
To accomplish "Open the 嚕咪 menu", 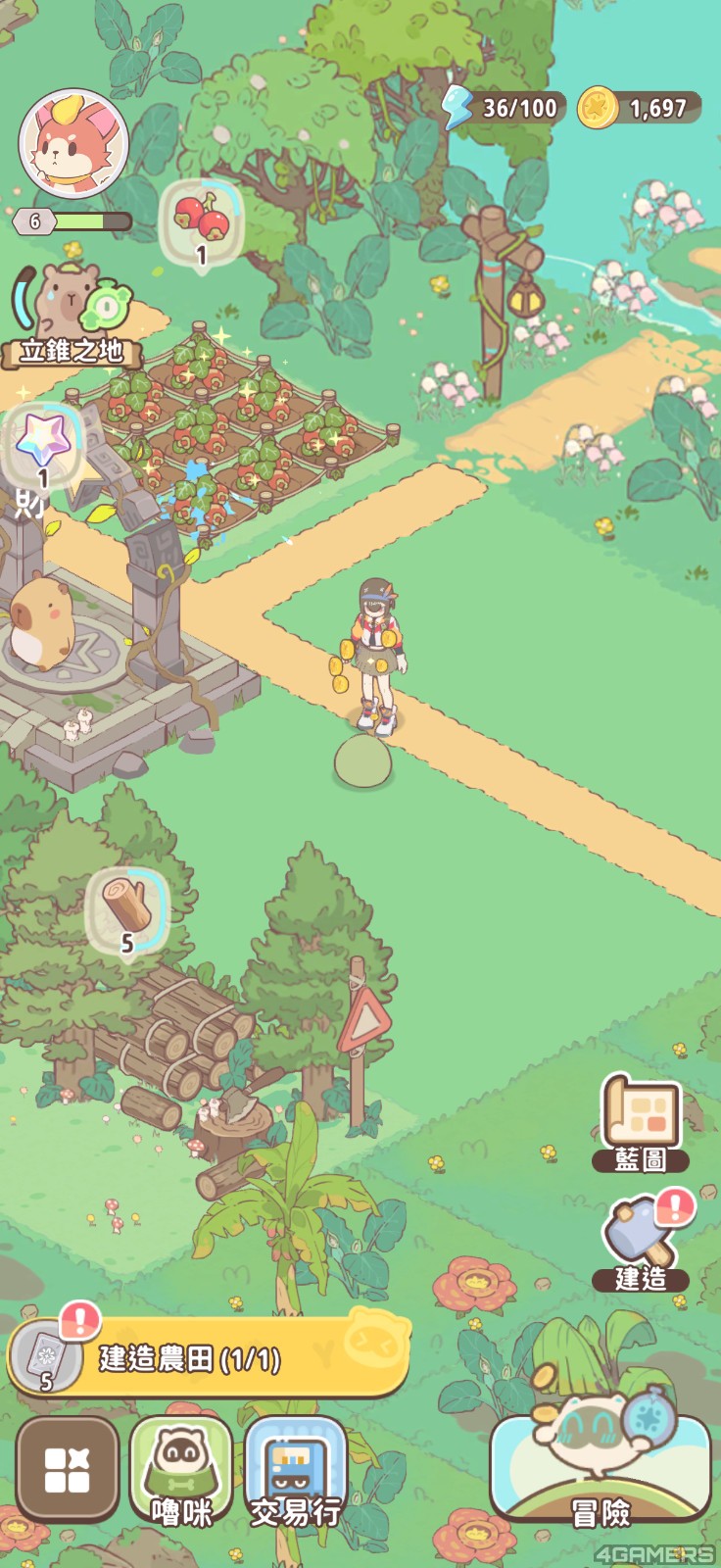I will pyautogui.click(x=181, y=1472).
